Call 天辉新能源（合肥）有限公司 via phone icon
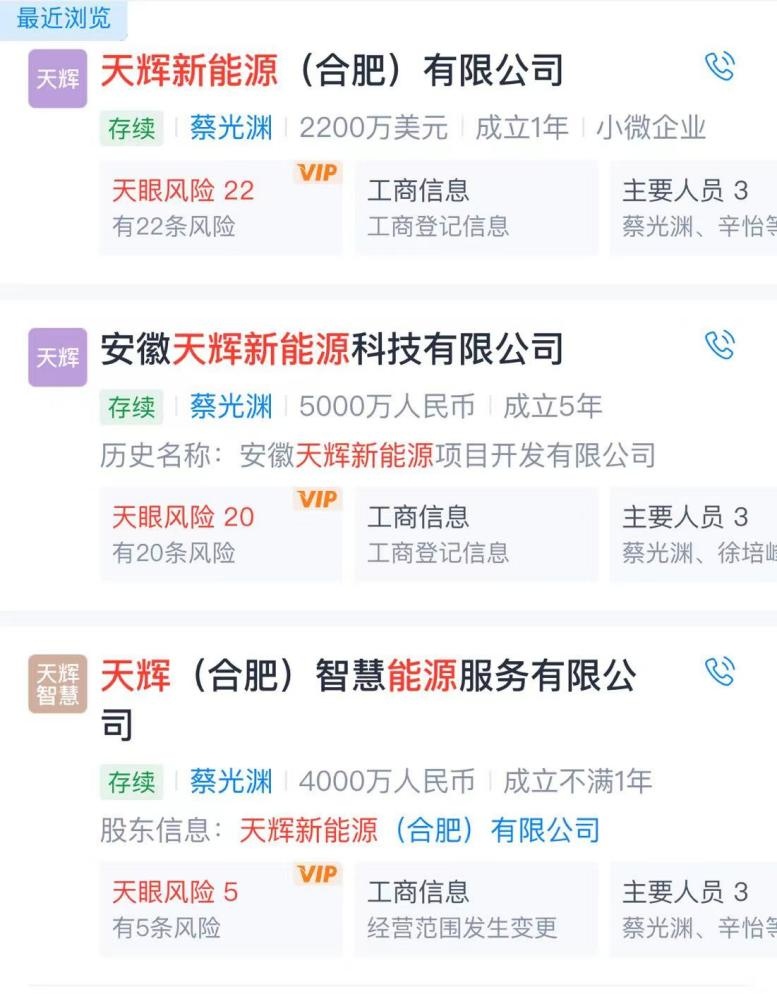This screenshot has height=994, width=777. pyautogui.click(x=719, y=67)
